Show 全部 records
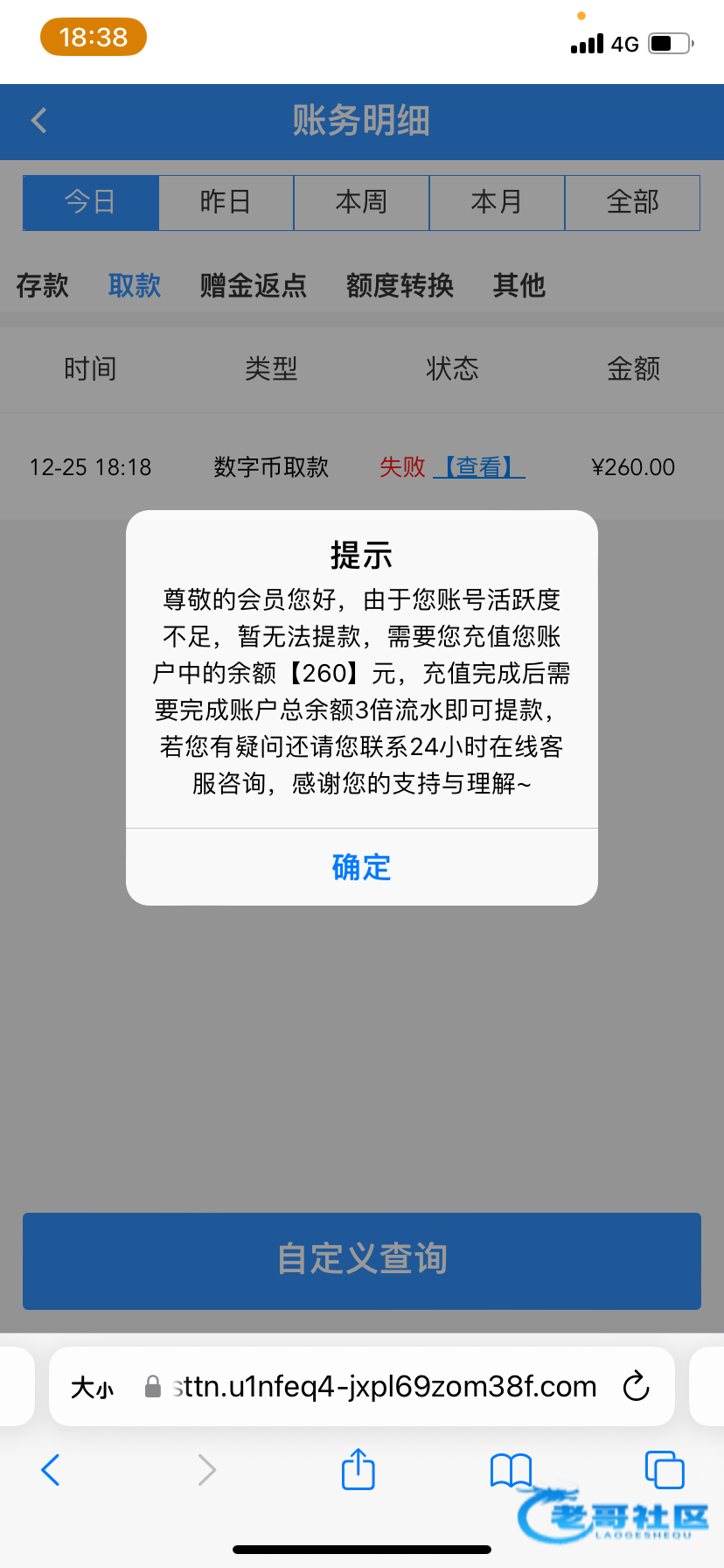 click(x=632, y=202)
